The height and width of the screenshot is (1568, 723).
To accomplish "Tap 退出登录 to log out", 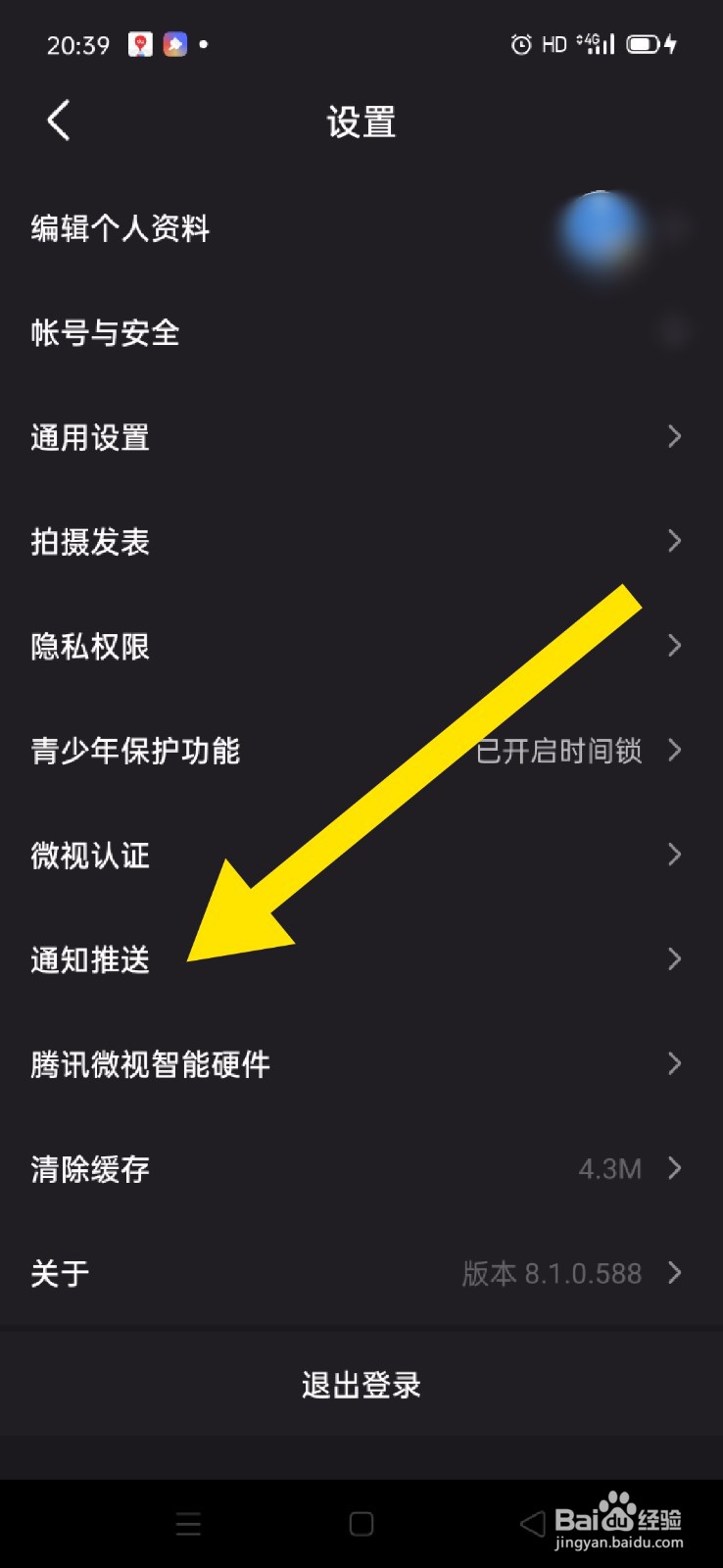I will pyautogui.click(x=361, y=1385).
